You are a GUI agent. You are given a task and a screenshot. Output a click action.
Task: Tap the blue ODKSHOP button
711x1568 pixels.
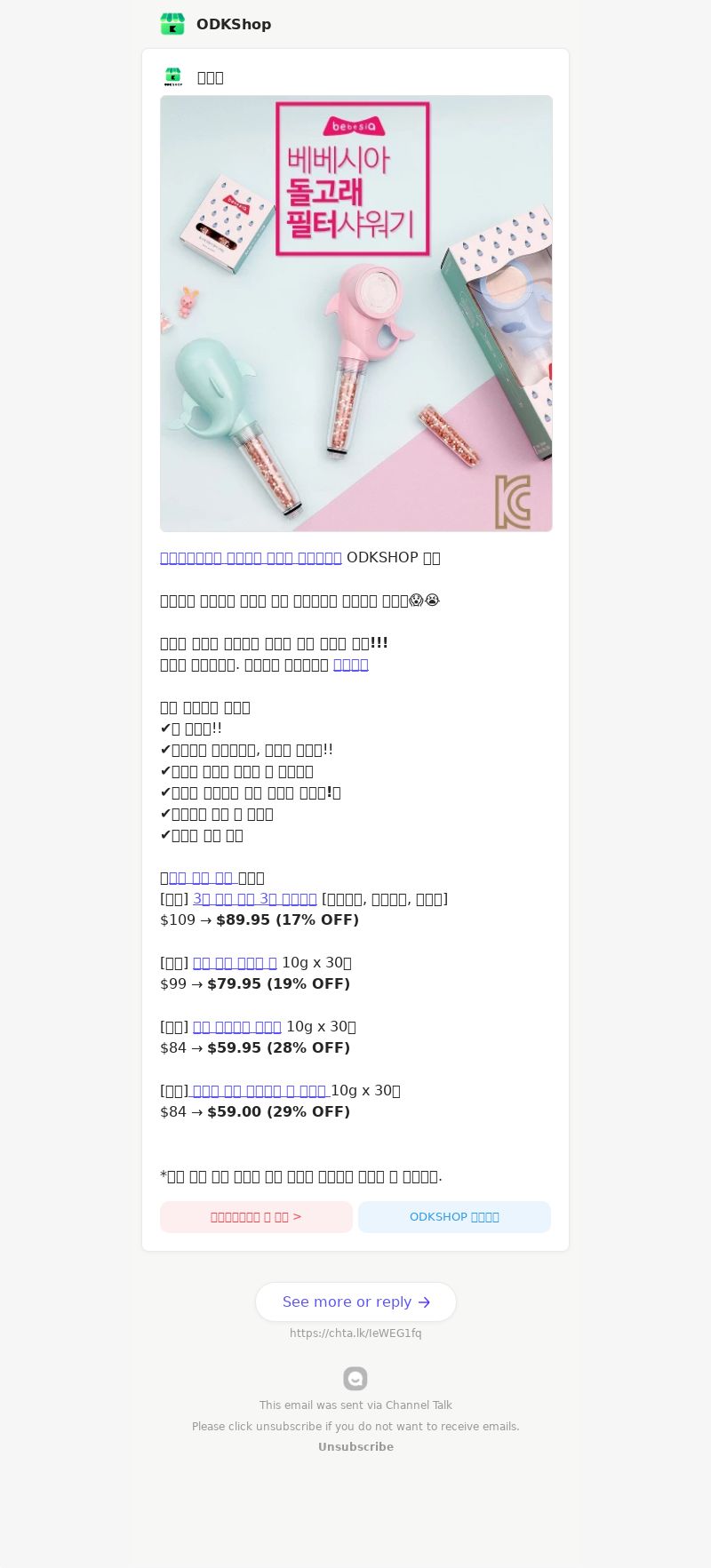454,1216
